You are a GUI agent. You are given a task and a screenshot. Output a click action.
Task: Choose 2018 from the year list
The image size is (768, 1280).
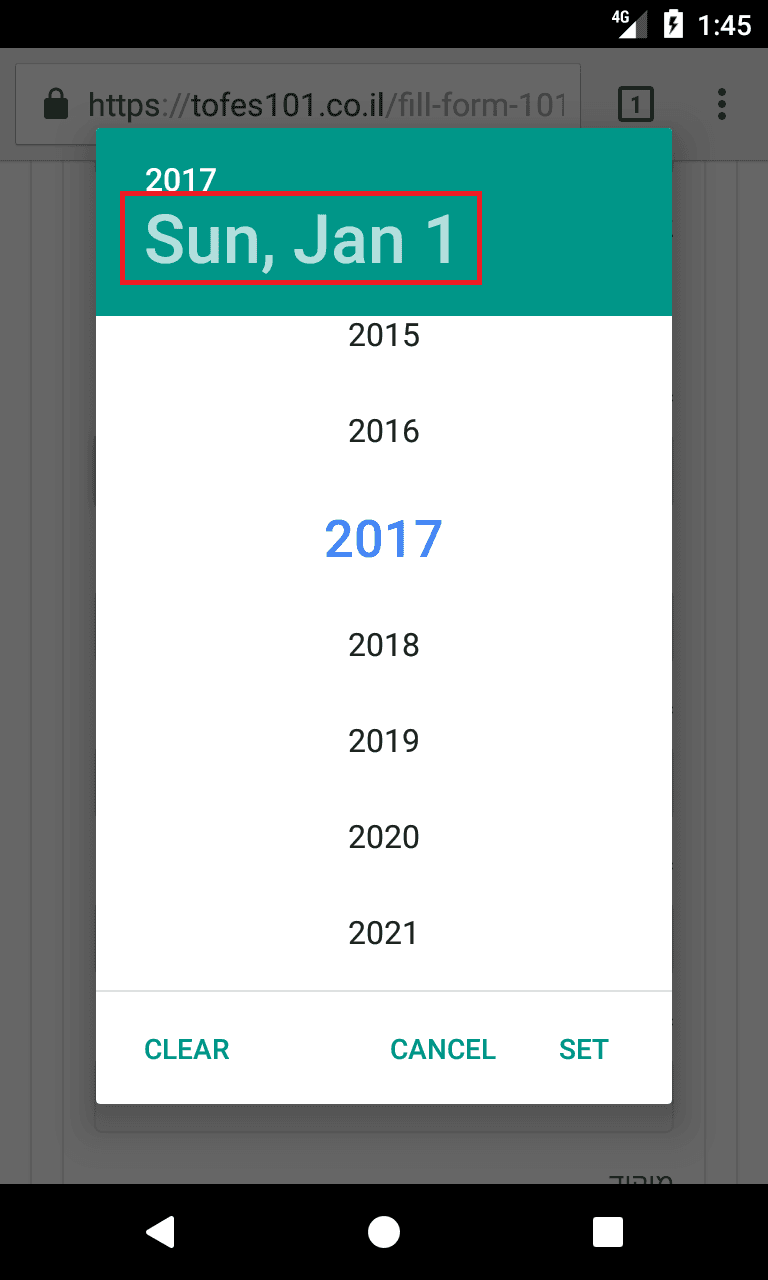384,645
